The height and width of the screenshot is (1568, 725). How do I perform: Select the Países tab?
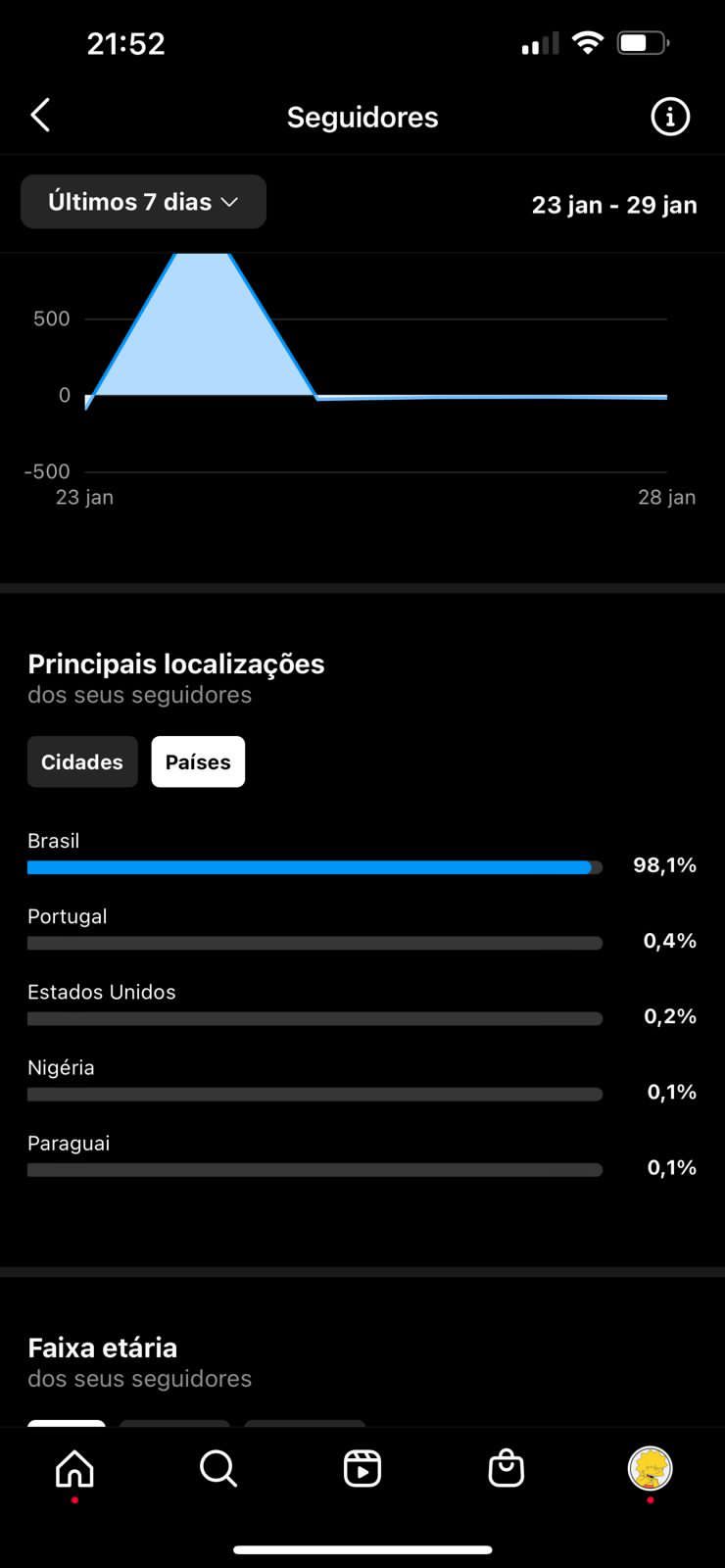click(198, 761)
